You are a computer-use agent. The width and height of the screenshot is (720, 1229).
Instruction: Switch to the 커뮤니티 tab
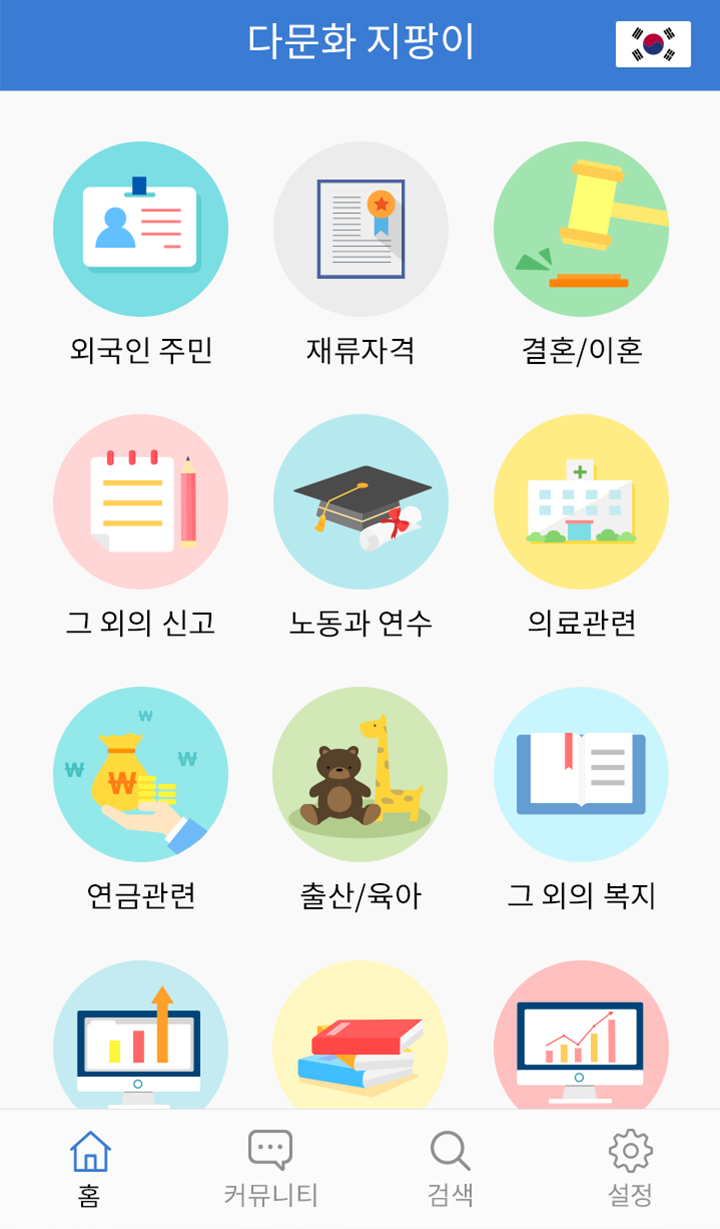[x=270, y=1168]
